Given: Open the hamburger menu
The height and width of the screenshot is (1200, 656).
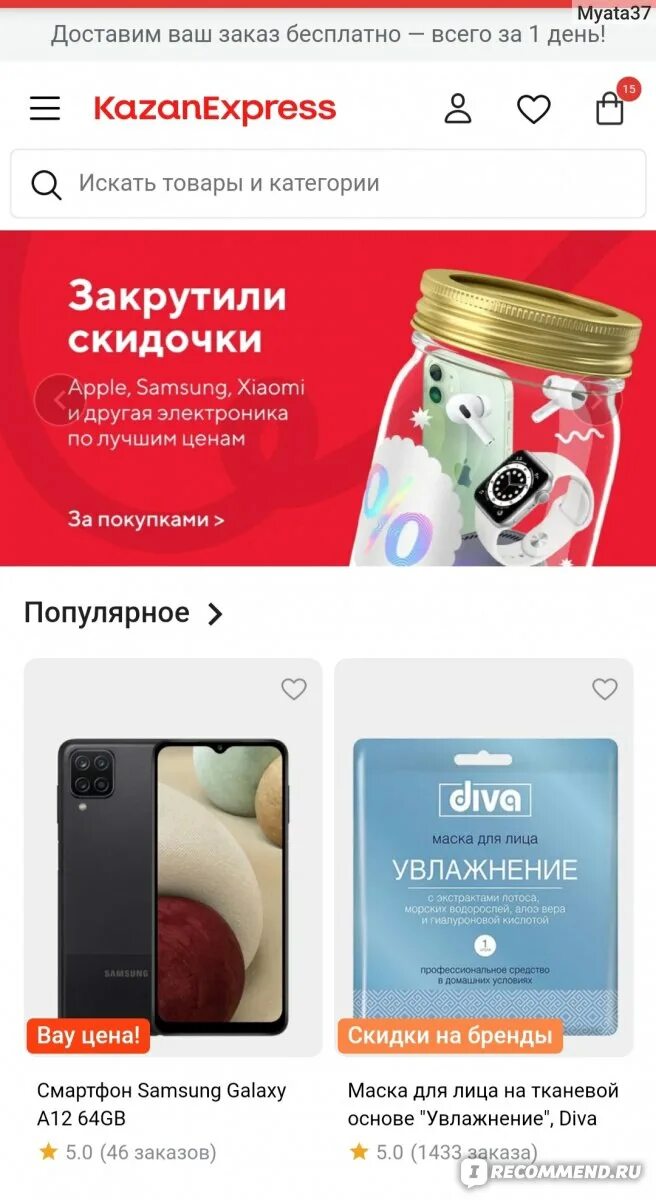Looking at the screenshot, I should (x=45, y=108).
